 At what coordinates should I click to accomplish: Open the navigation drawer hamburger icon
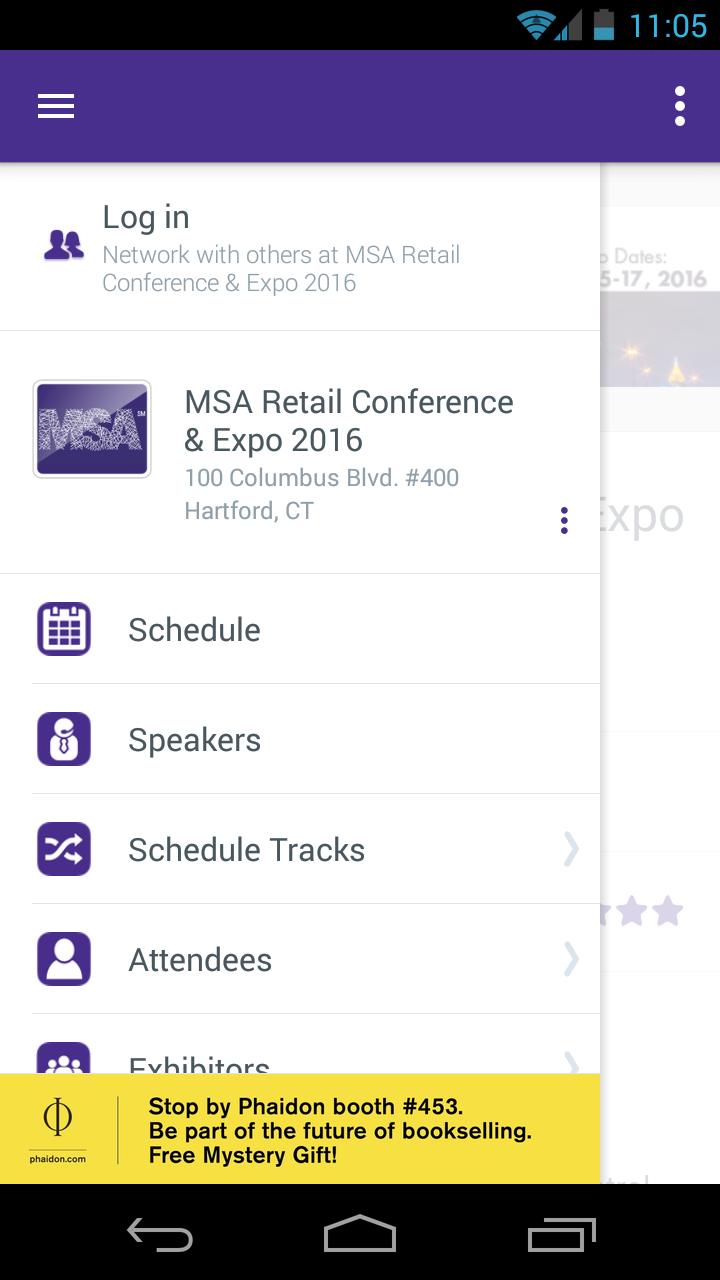click(x=55, y=105)
